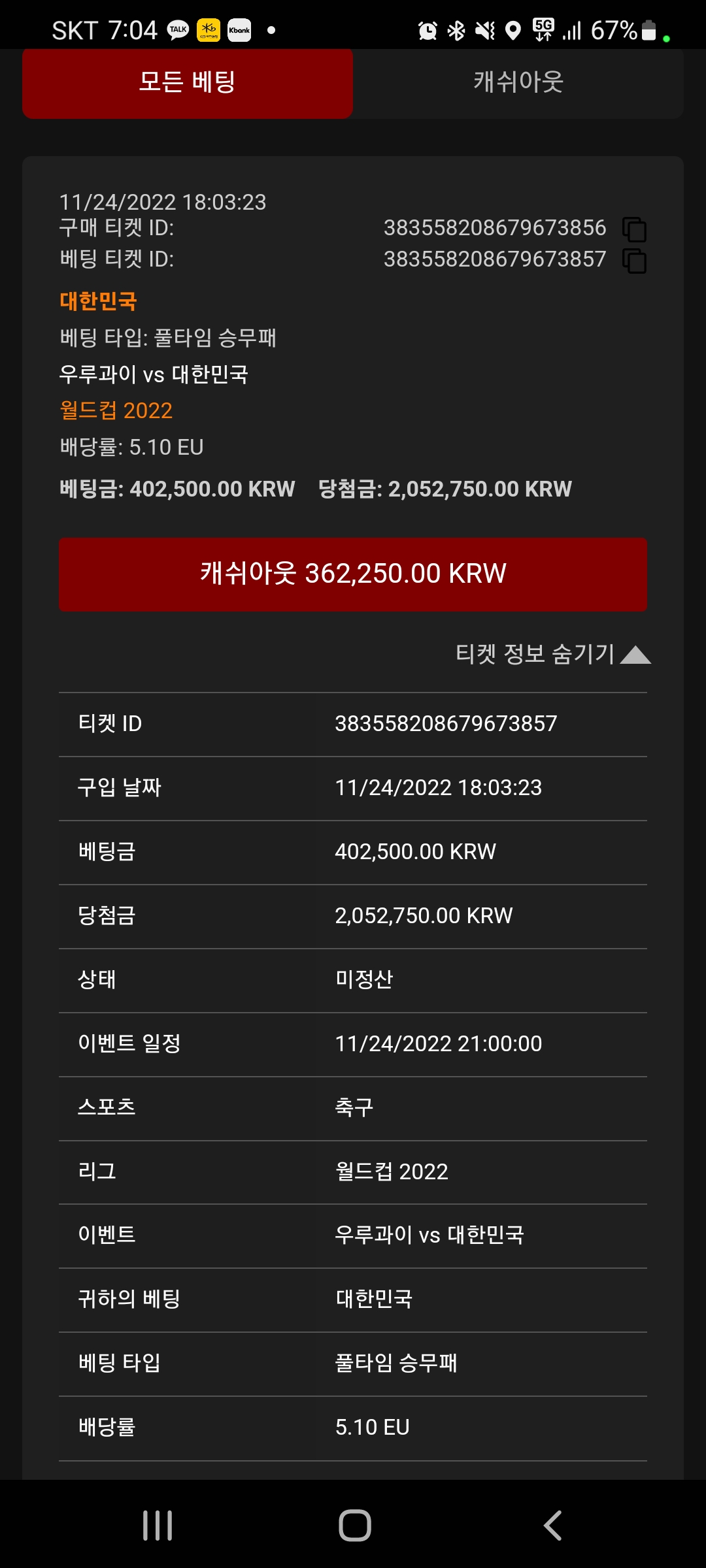Go back using the system back button
This screenshot has height=1568, width=706.
(552, 1526)
